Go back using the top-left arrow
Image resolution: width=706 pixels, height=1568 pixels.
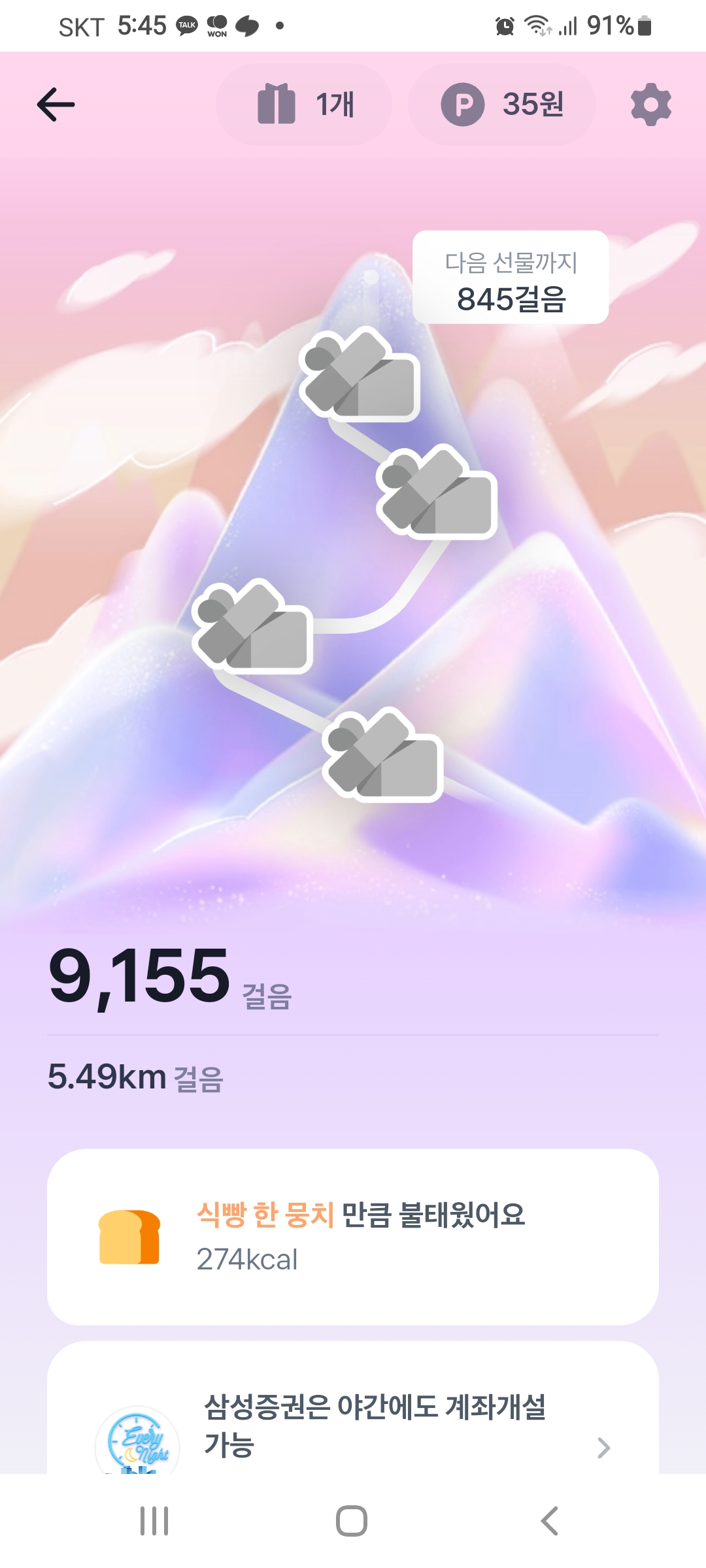56,105
